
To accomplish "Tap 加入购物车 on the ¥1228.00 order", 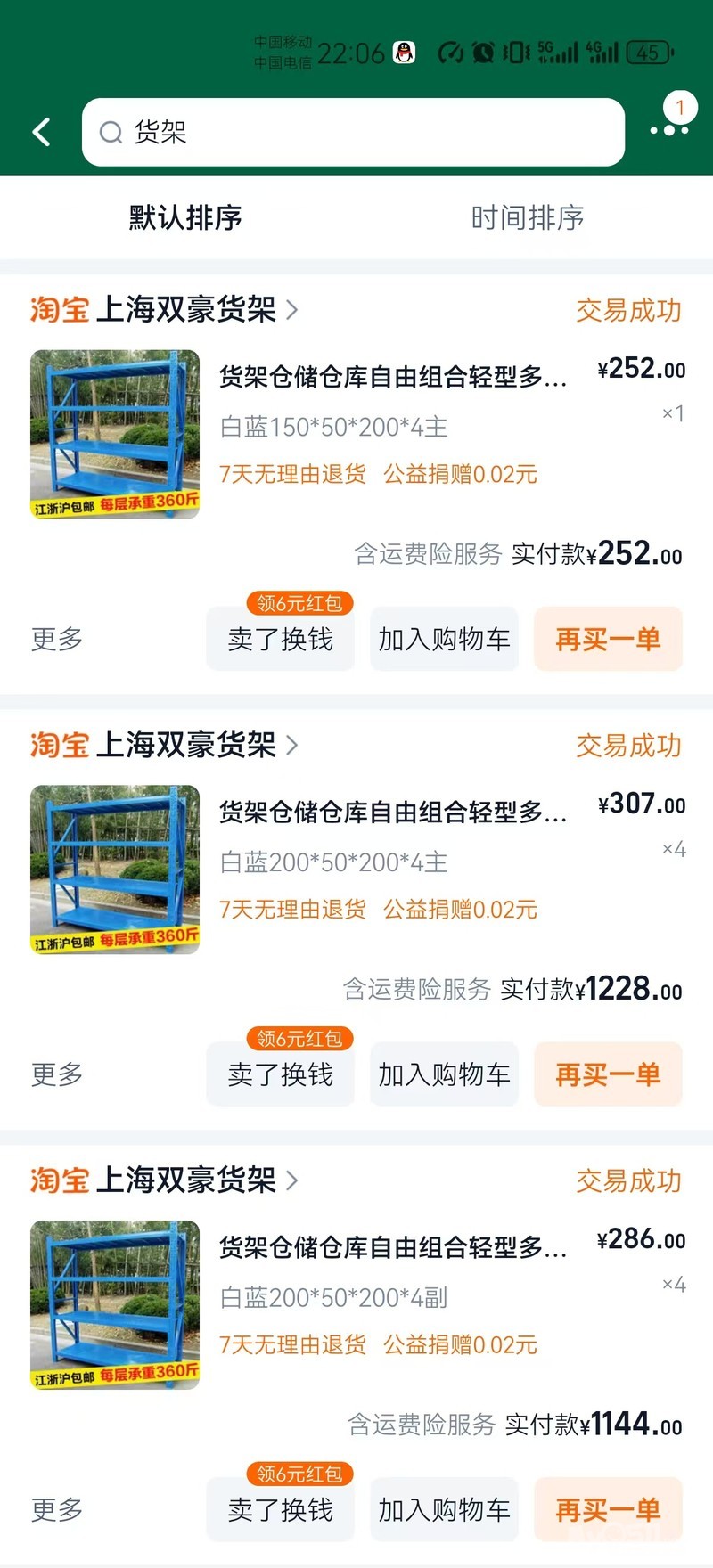I will coord(444,1074).
